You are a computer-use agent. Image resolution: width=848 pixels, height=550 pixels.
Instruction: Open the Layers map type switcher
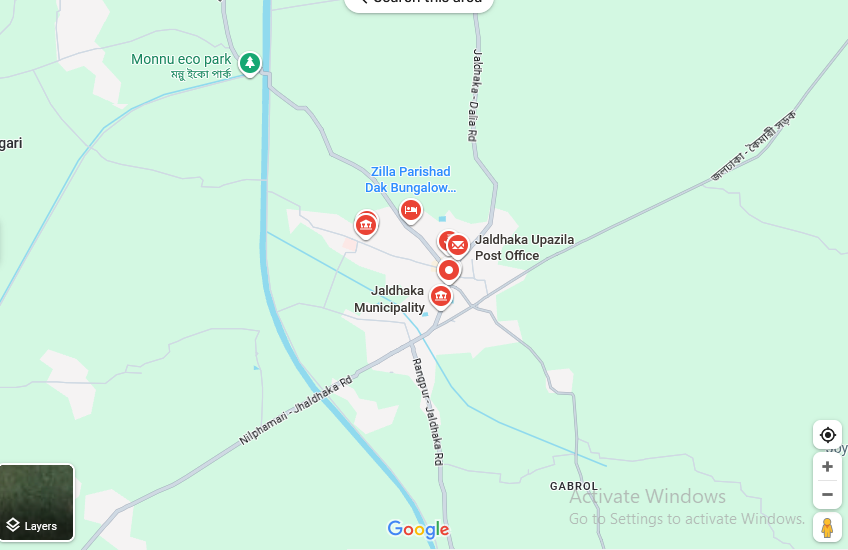coord(37,502)
